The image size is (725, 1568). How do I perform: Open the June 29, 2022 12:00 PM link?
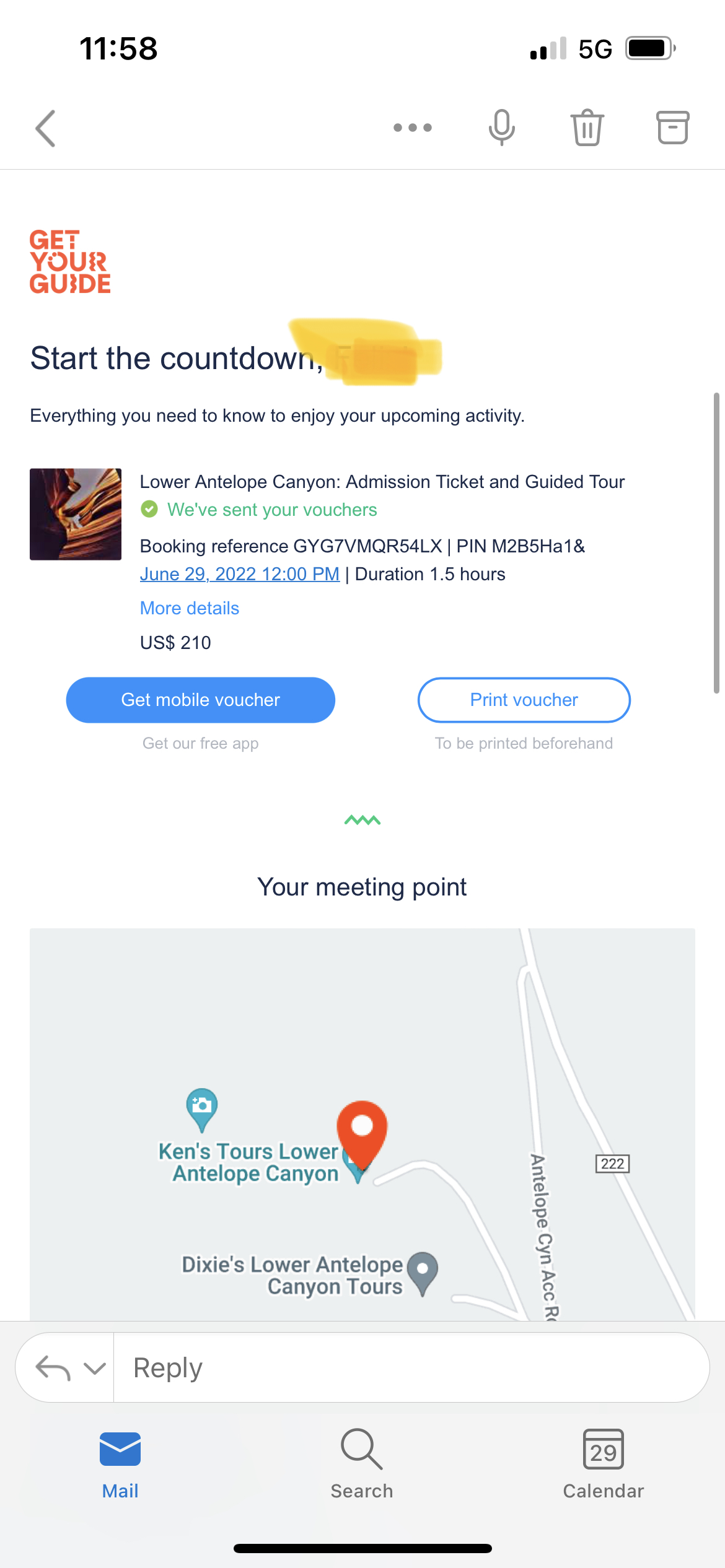click(x=239, y=574)
